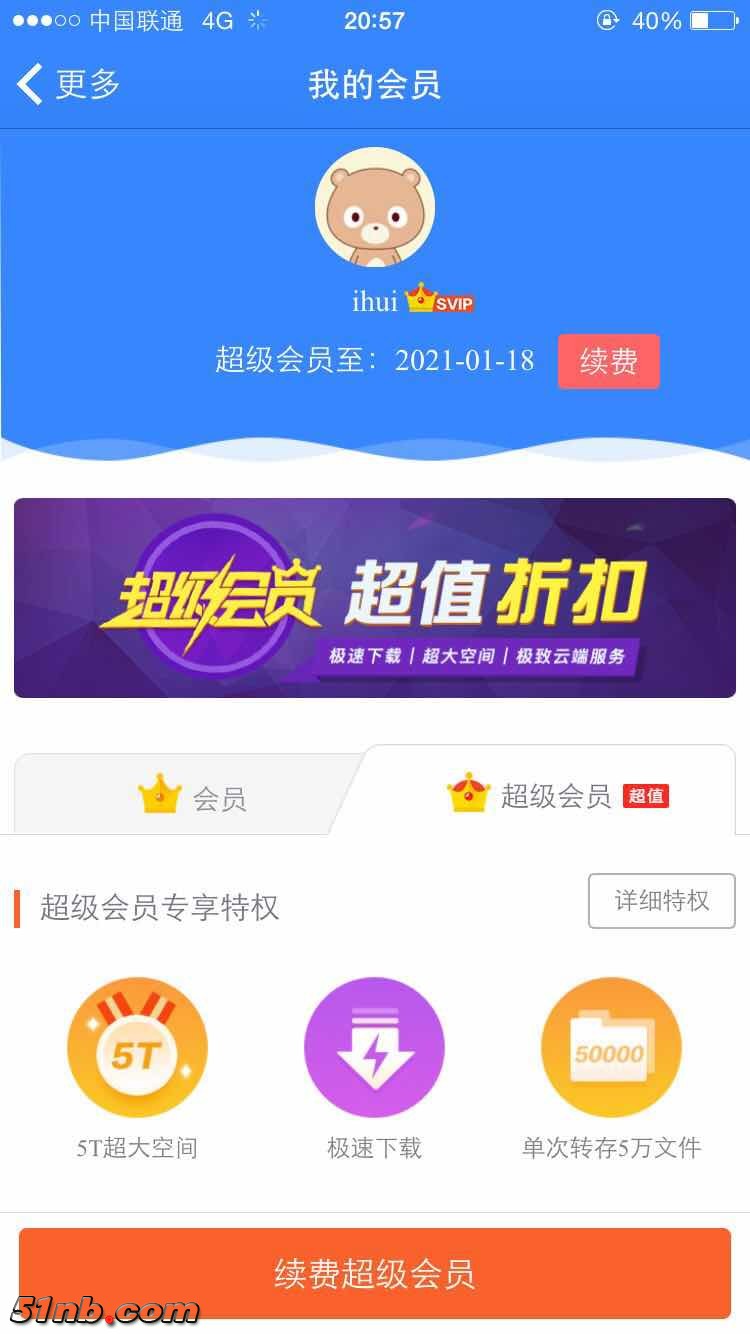The image size is (750, 1334).
Task: Tap the bear profile avatar
Action: click(x=375, y=207)
